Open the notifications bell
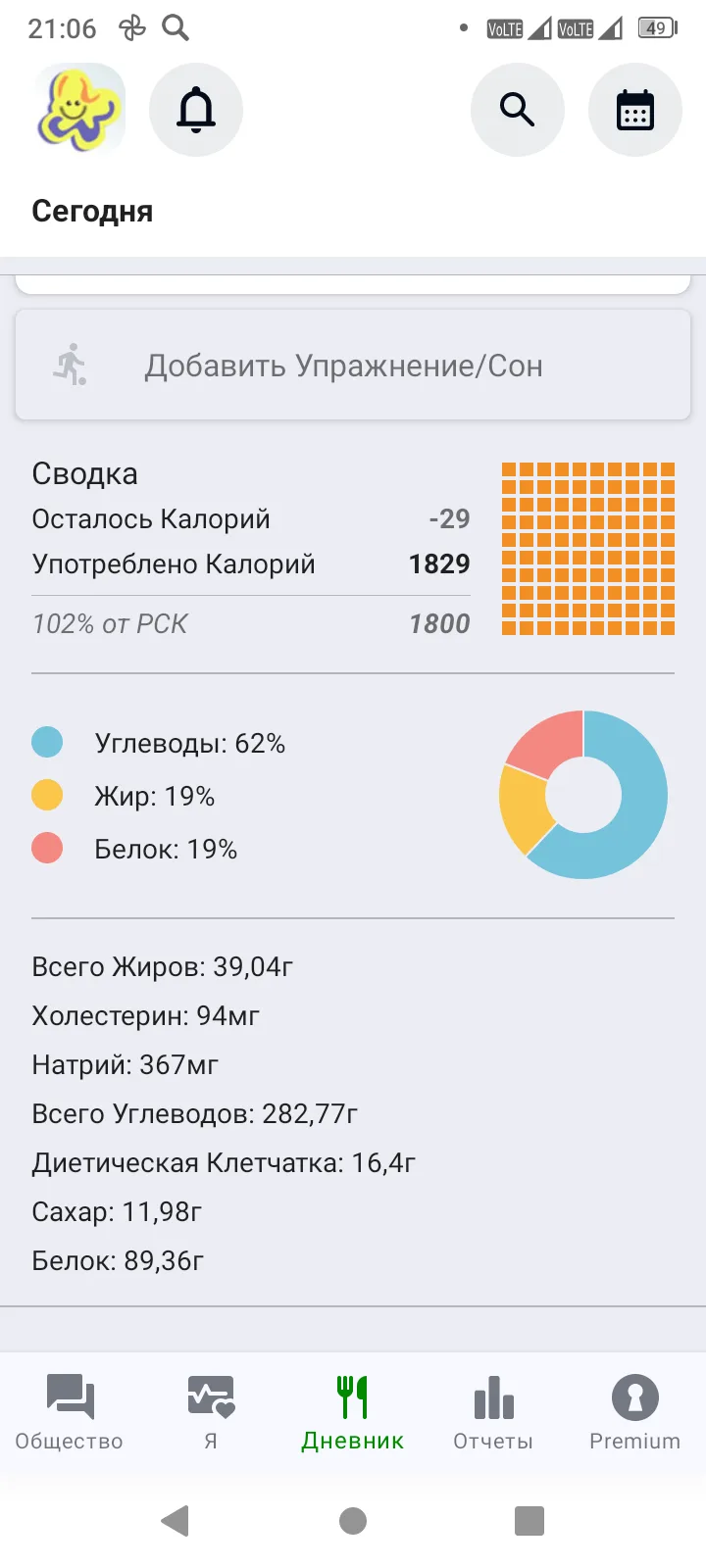The height and width of the screenshot is (1568, 706). pyautogui.click(x=196, y=110)
